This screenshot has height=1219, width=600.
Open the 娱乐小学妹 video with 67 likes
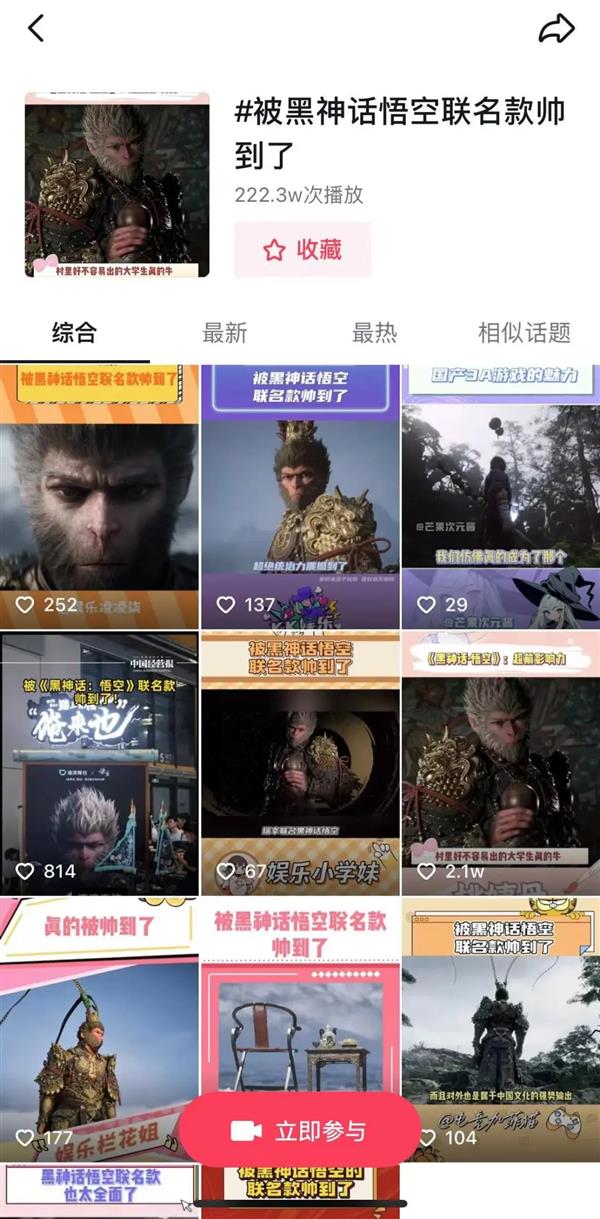[300, 762]
